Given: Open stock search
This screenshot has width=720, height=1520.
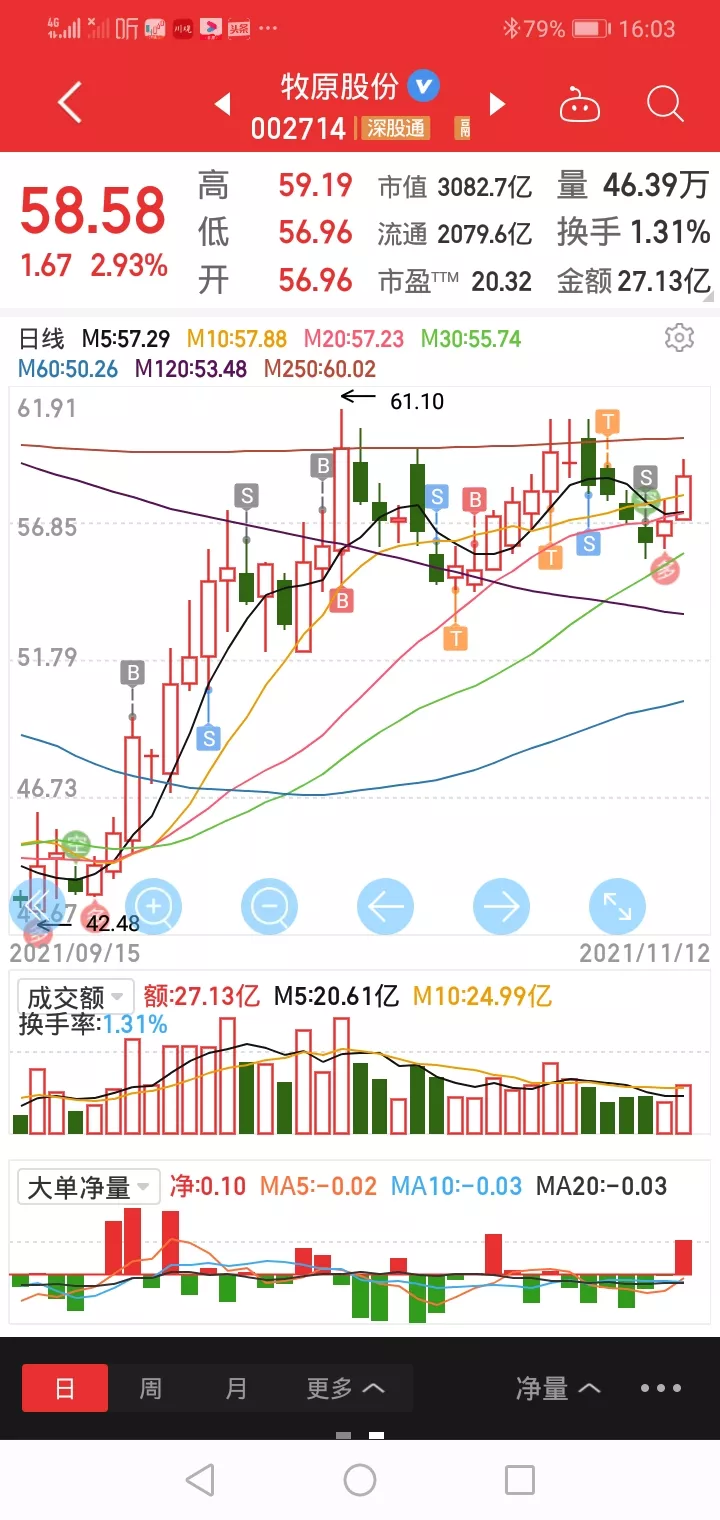Looking at the screenshot, I should click(664, 103).
